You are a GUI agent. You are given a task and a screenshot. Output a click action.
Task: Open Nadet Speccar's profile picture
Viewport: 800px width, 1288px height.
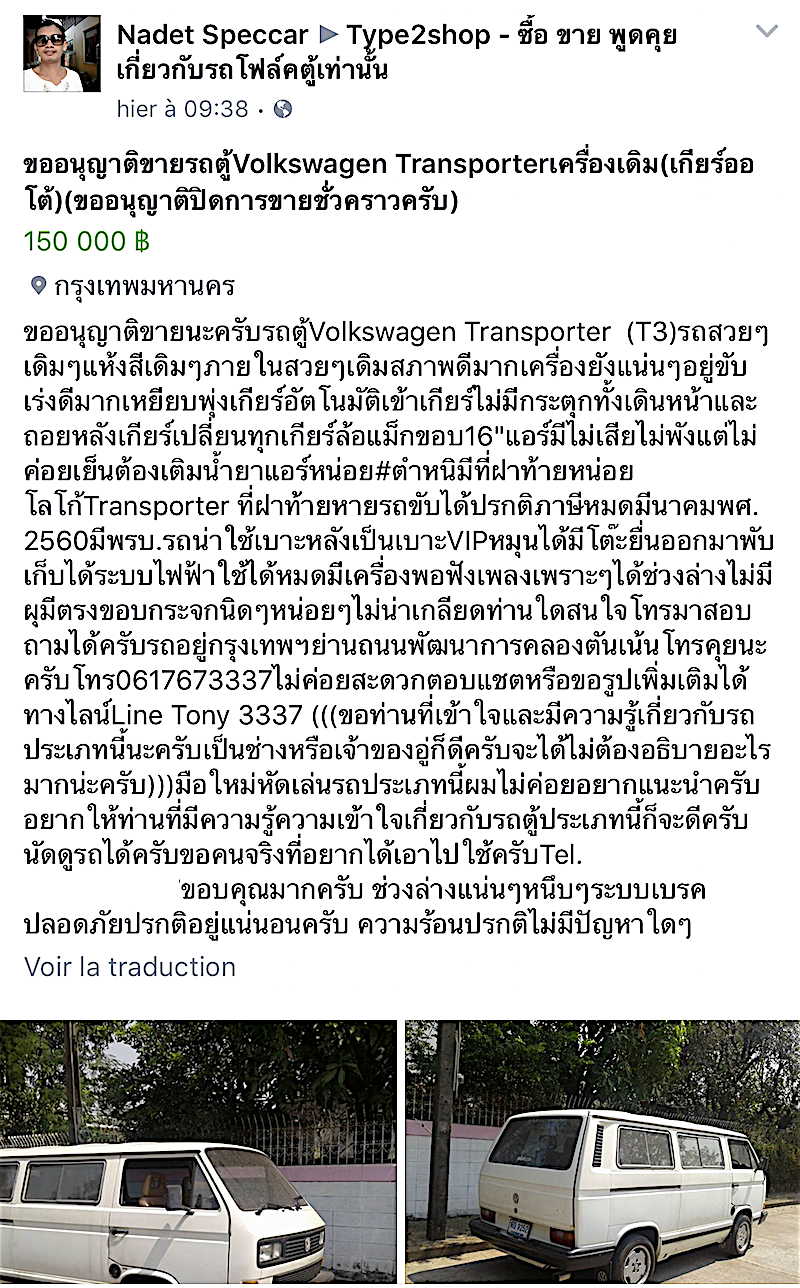pyautogui.click(x=61, y=54)
